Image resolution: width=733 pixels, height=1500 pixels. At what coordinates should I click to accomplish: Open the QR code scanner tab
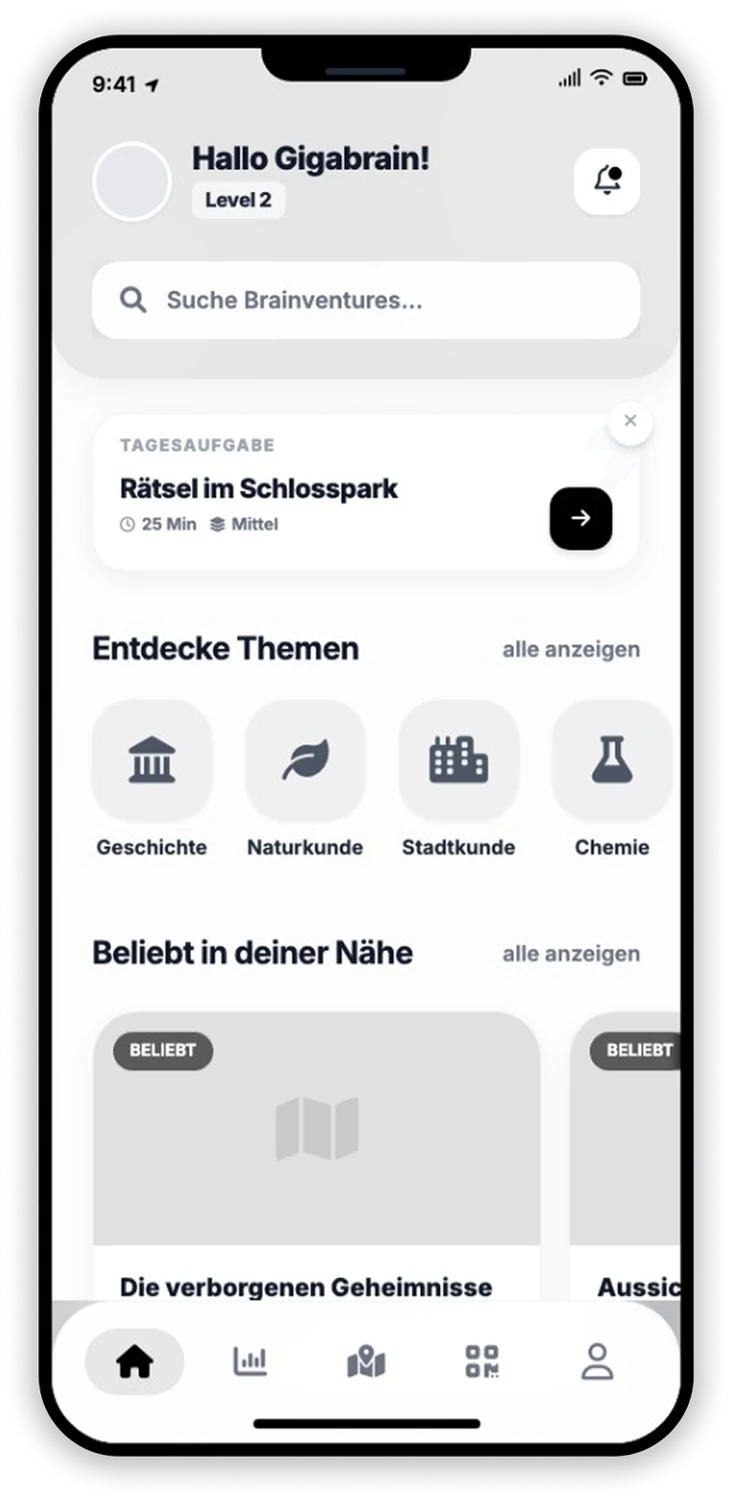(482, 1362)
